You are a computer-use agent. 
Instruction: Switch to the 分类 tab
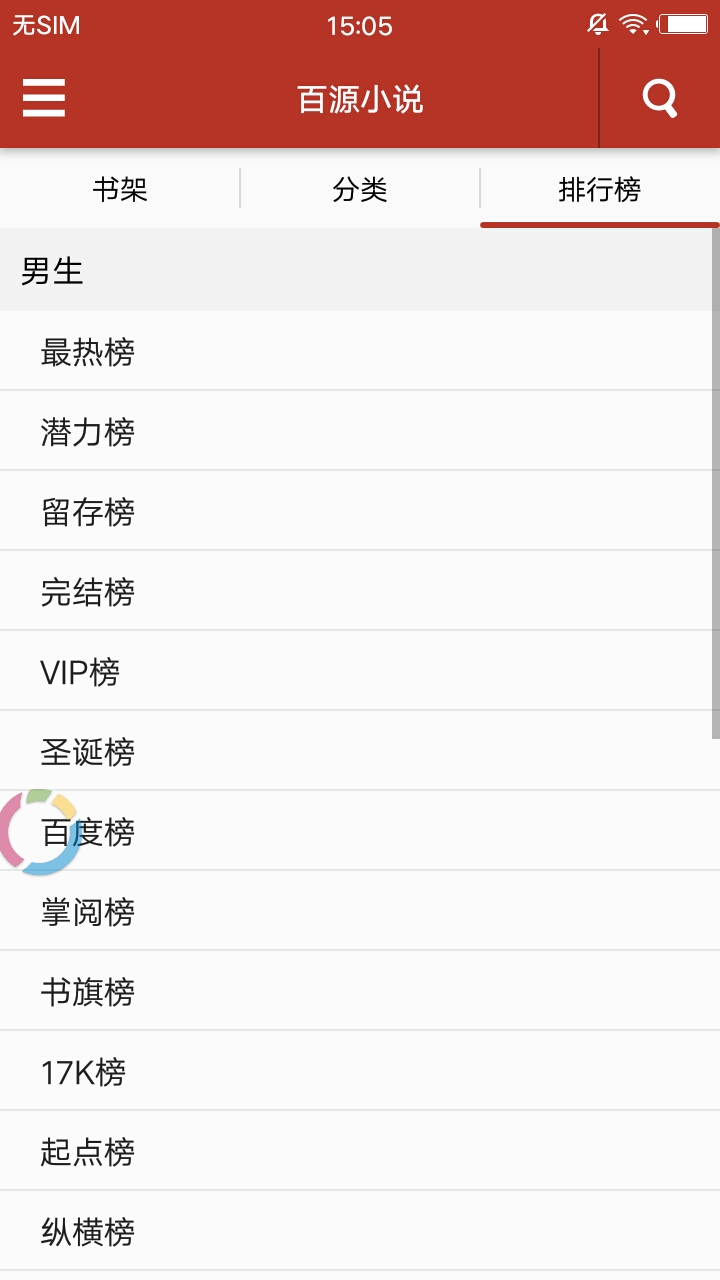point(360,190)
